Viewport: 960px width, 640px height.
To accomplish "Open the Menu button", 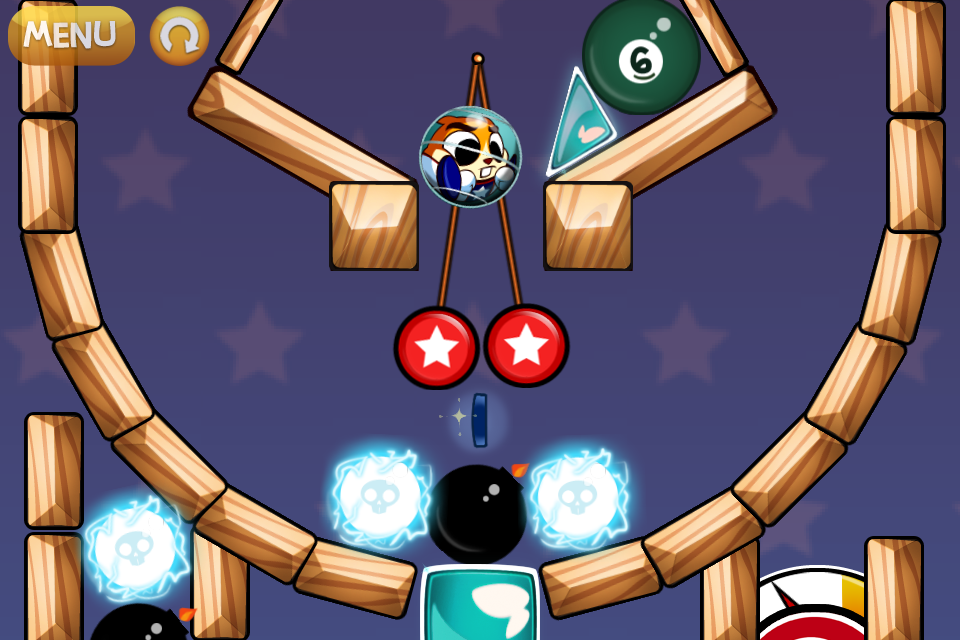I will pos(71,35).
